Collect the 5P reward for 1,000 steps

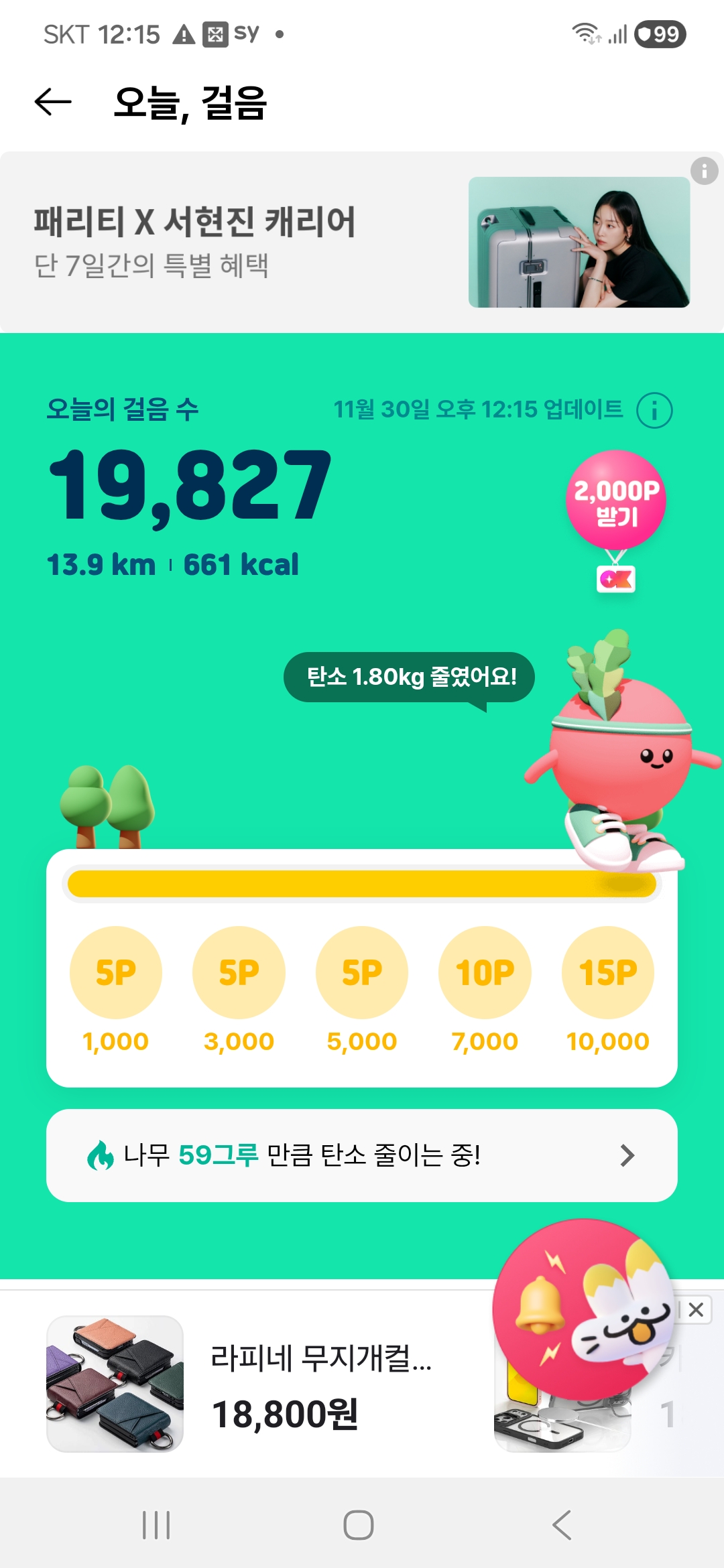point(116,972)
